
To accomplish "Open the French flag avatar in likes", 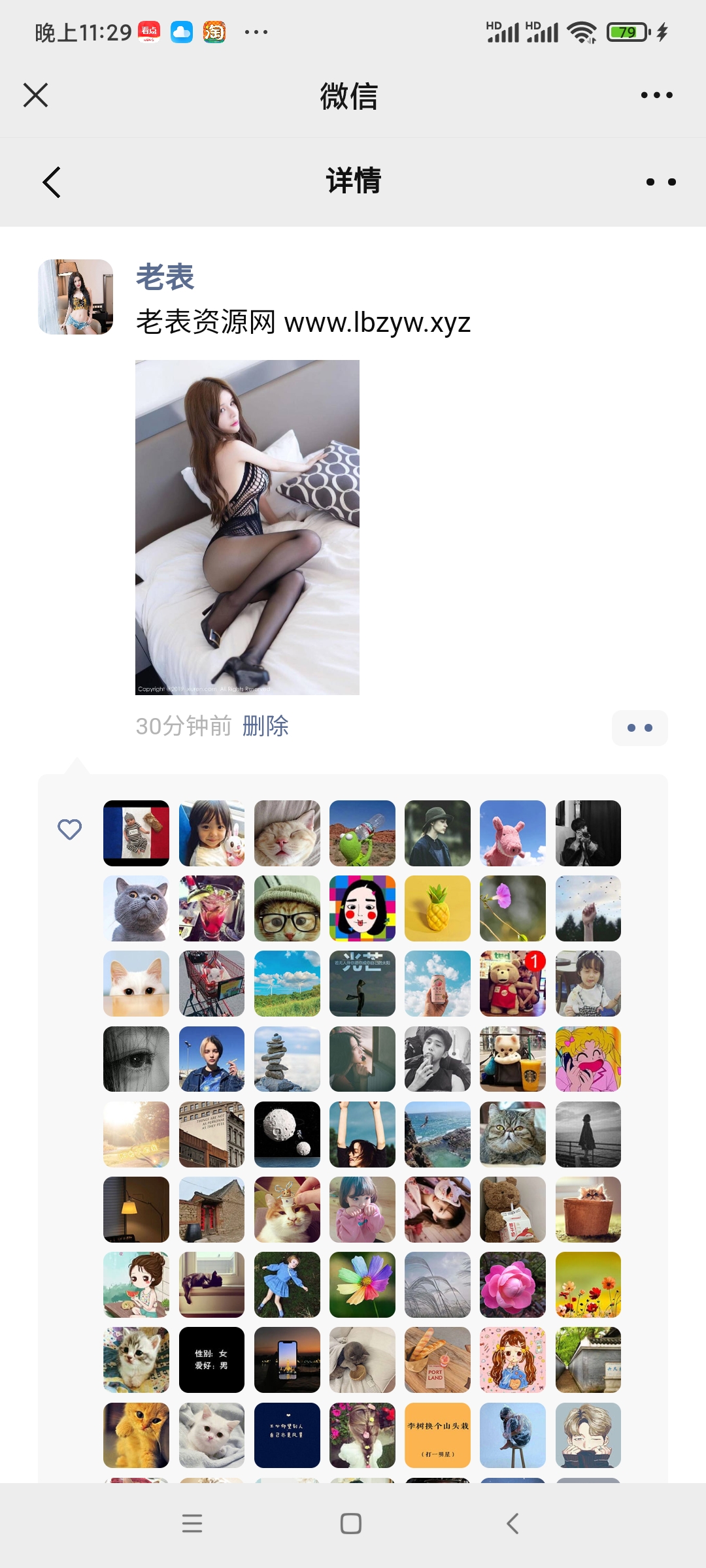I will click(136, 833).
